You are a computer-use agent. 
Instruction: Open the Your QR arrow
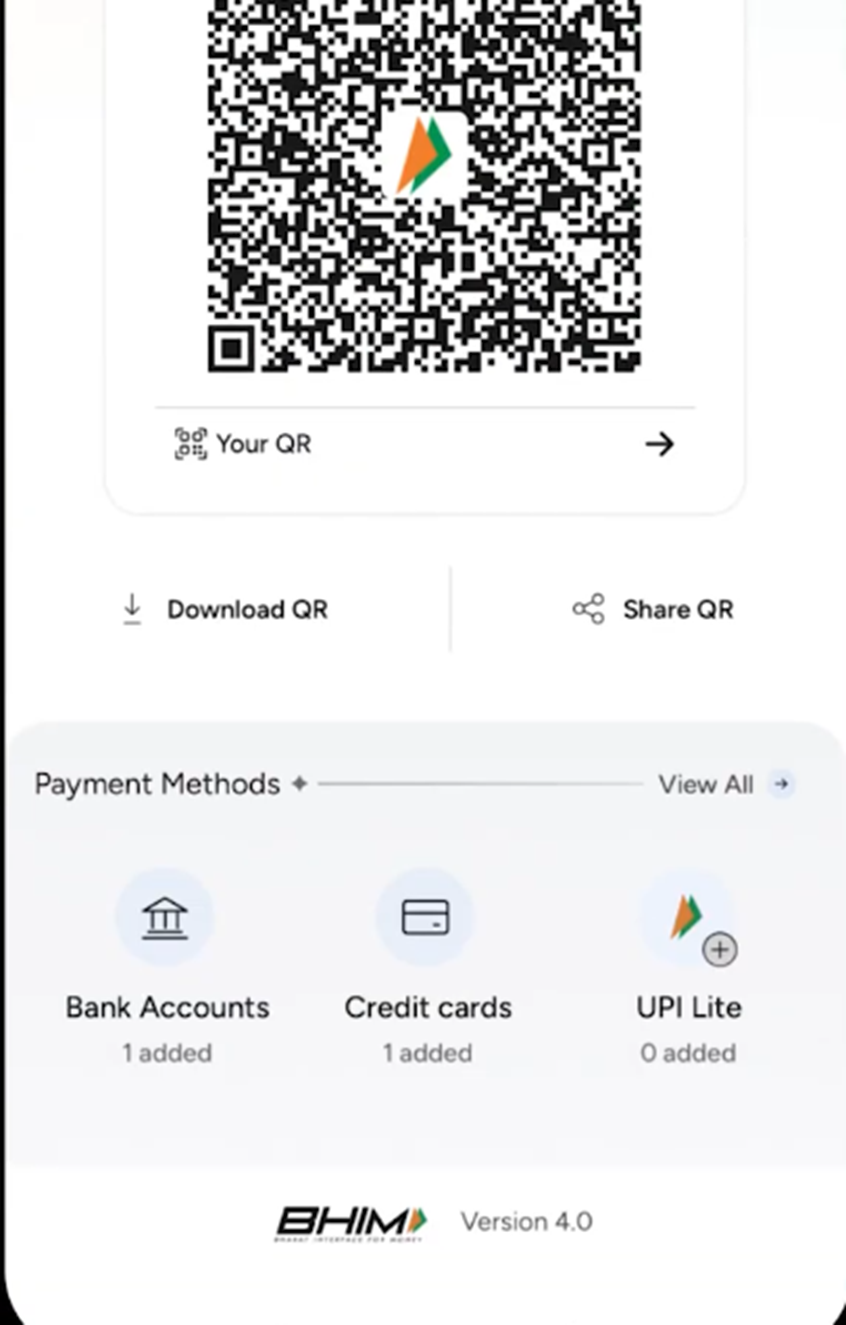[x=659, y=444]
